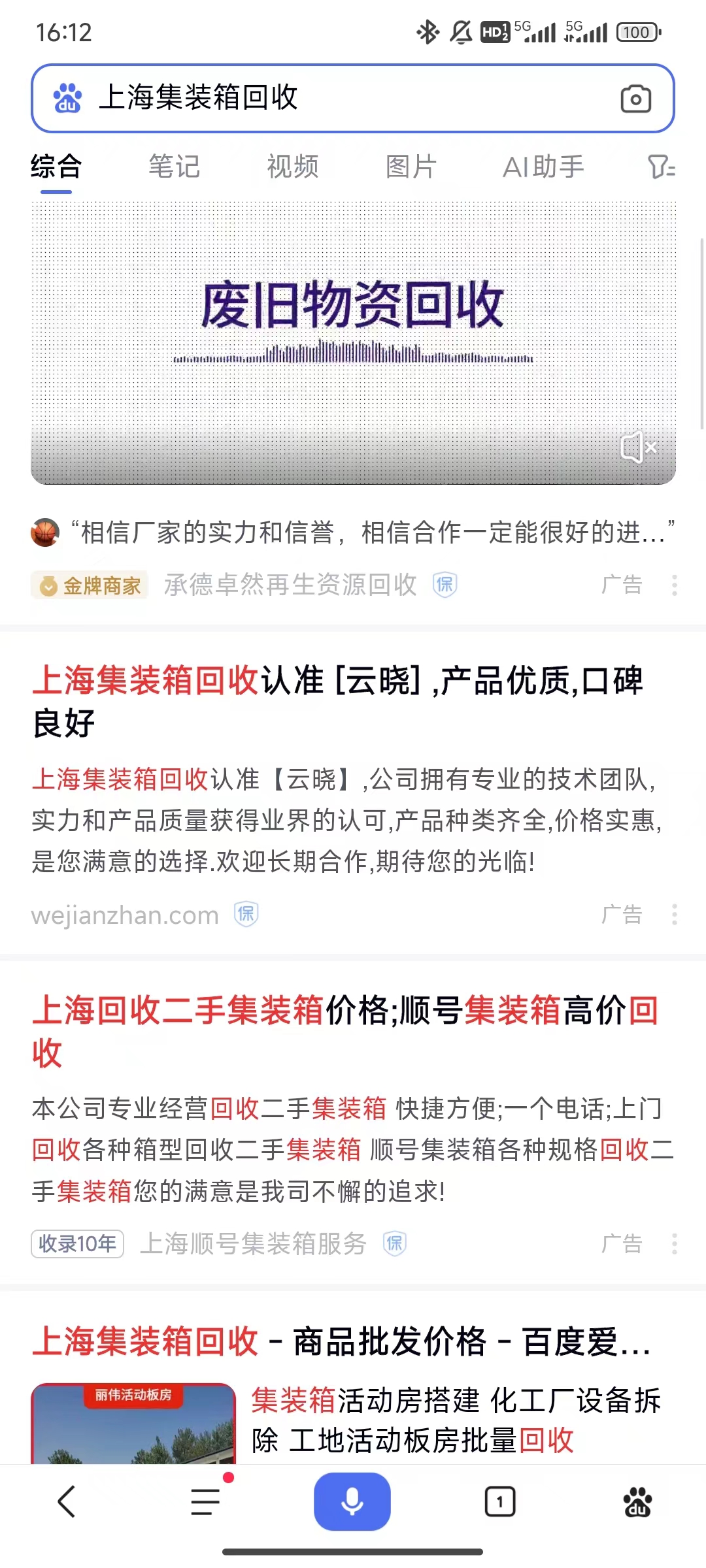Open the bottom bar menu
Image resolution: width=706 pixels, height=1568 pixels.
tap(207, 1501)
